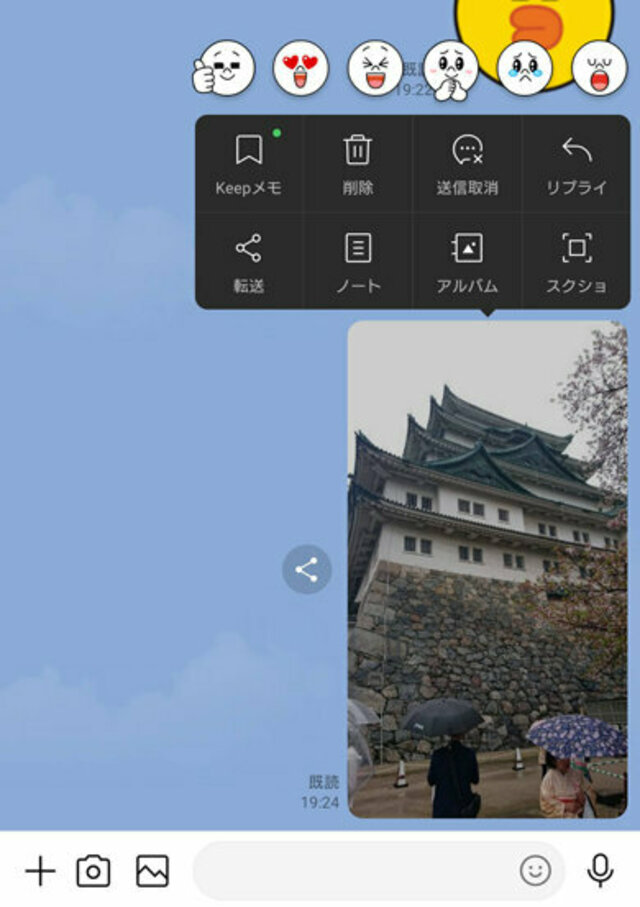The image size is (640, 907).
Task: Take a chat screenshot with スクショ
Action: 576,262
